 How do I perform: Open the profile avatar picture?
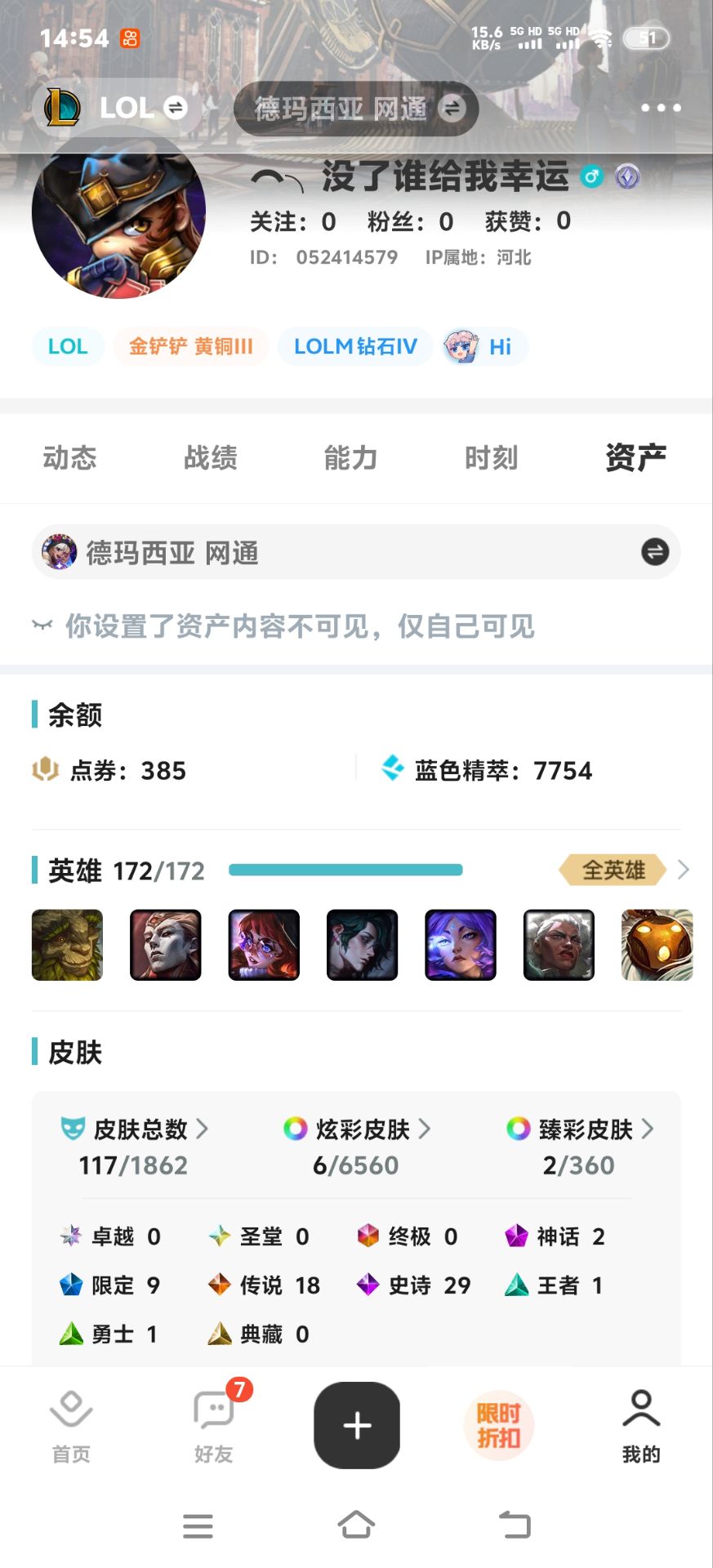pyautogui.click(x=118, y=212)
